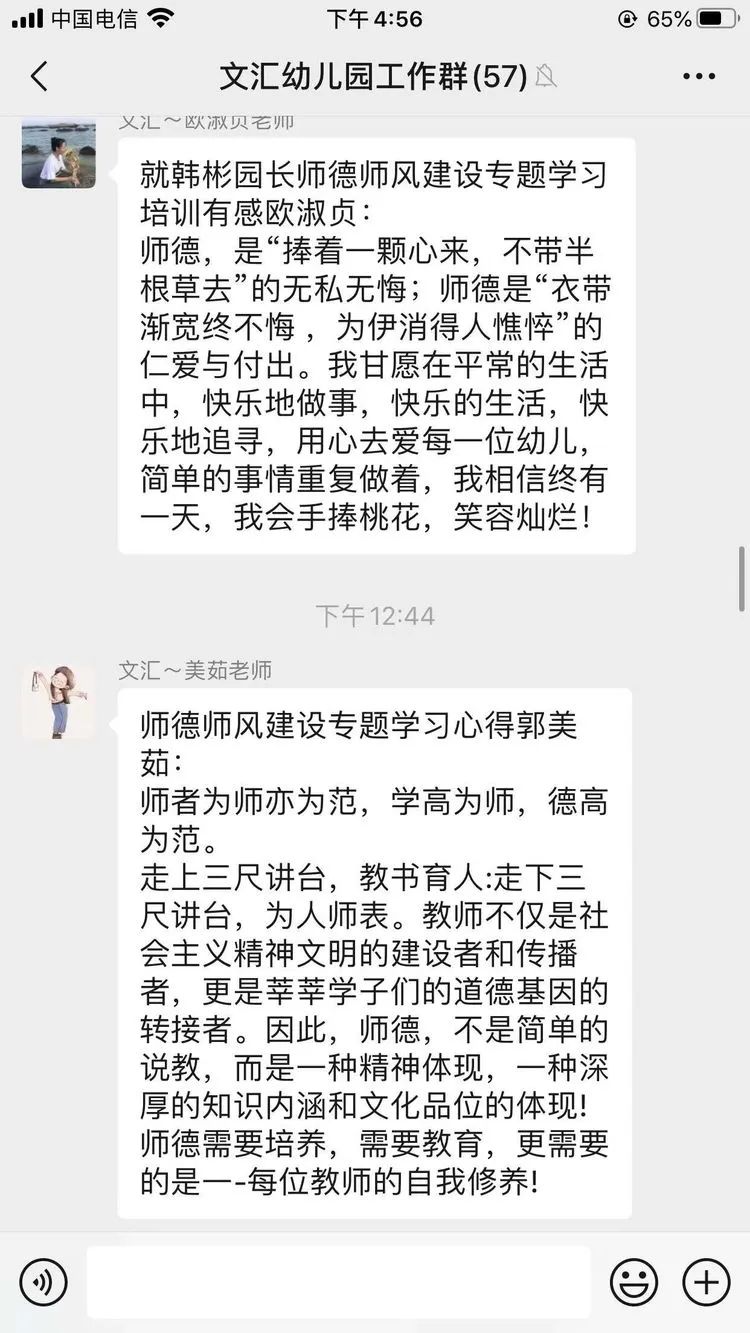Viewport: 750px width, 1333px height.
Task: Open the three-dot group chat menu
Action: pos(698,77)
